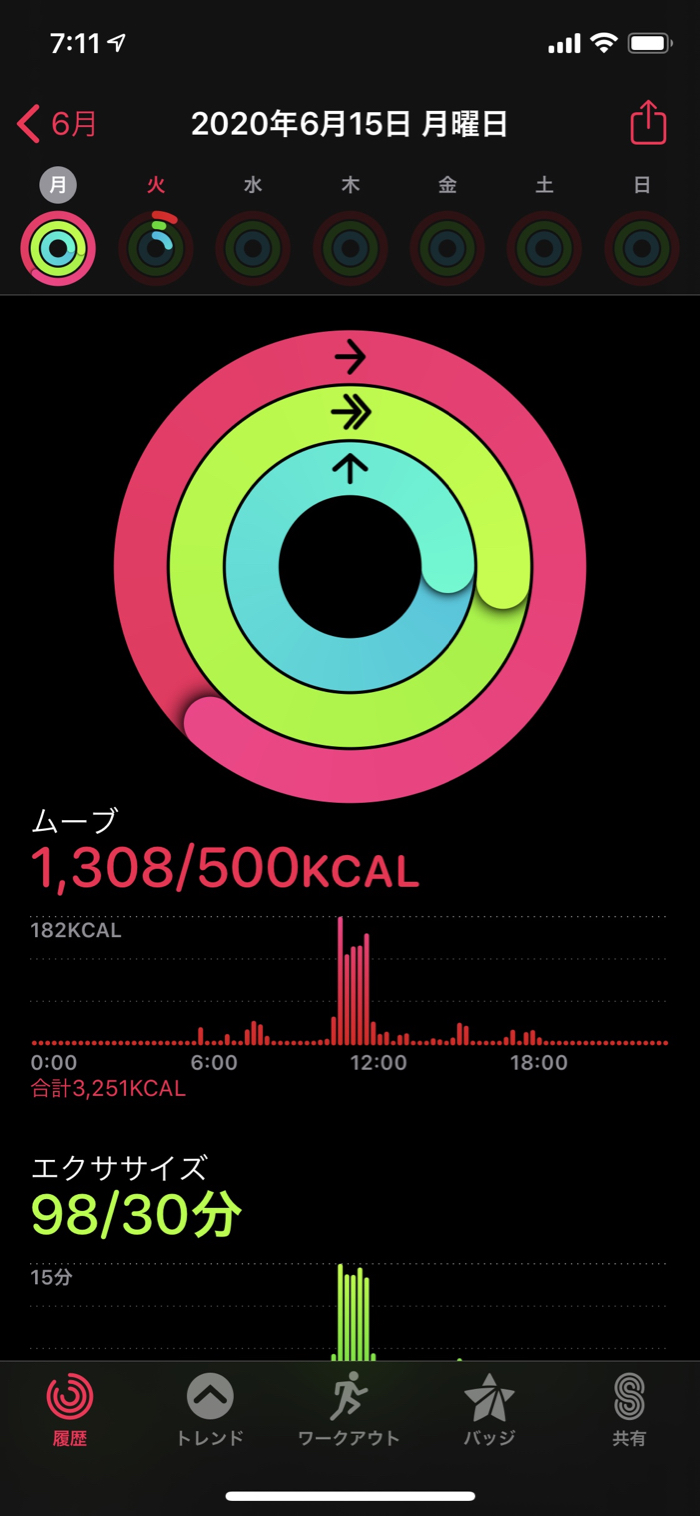Switch to the トレンド tab

coord(210,1410)
